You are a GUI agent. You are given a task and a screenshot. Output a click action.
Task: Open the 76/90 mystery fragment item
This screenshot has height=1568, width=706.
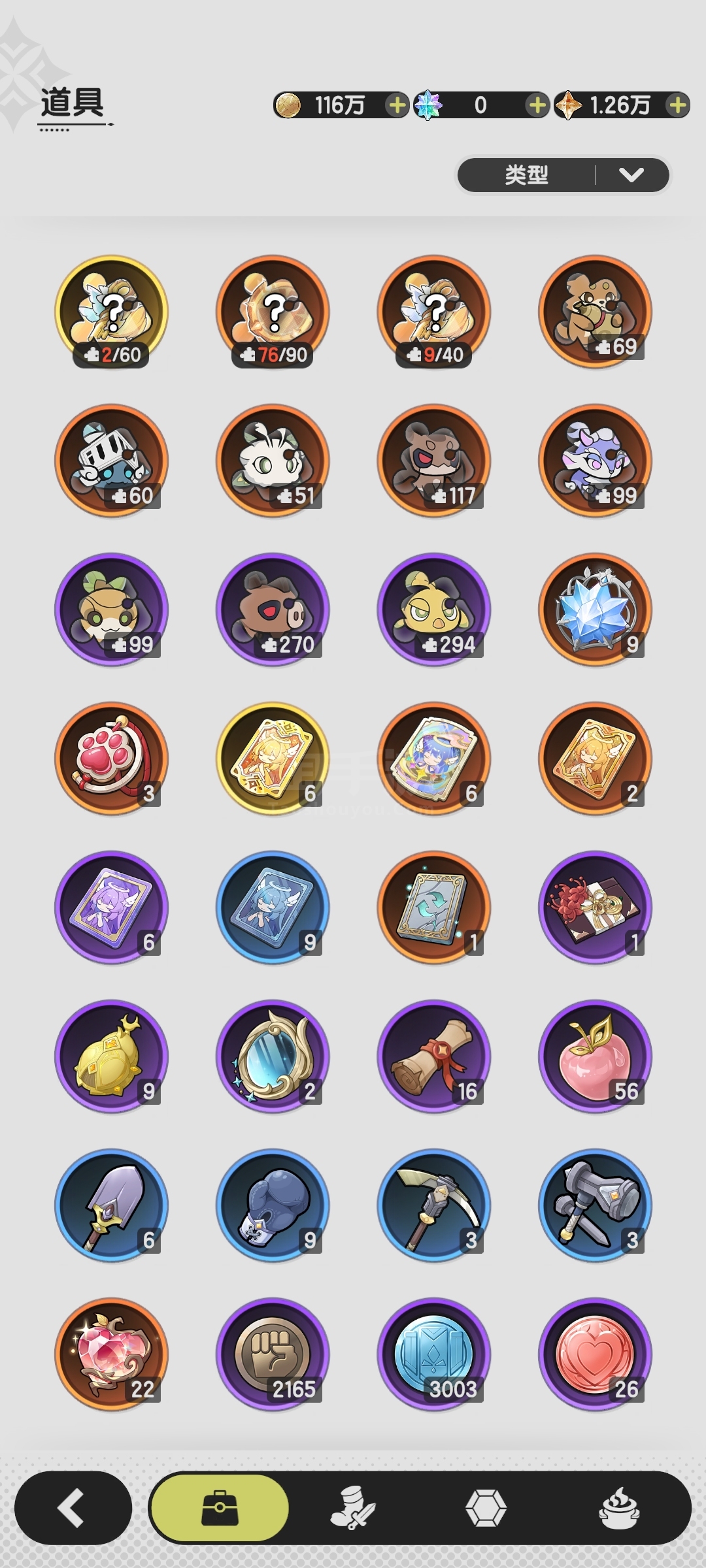273,312
